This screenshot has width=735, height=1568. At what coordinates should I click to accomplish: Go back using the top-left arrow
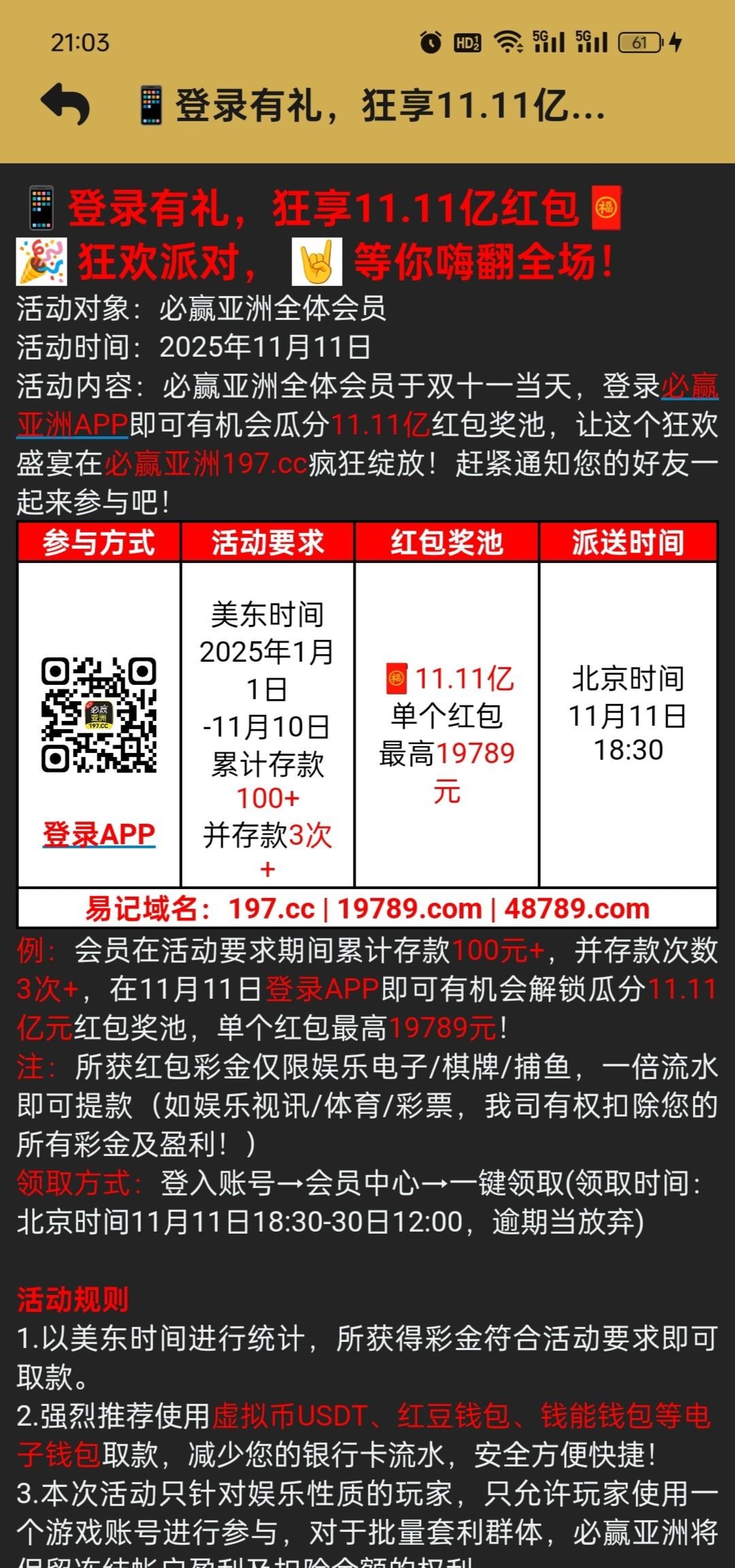65,104
